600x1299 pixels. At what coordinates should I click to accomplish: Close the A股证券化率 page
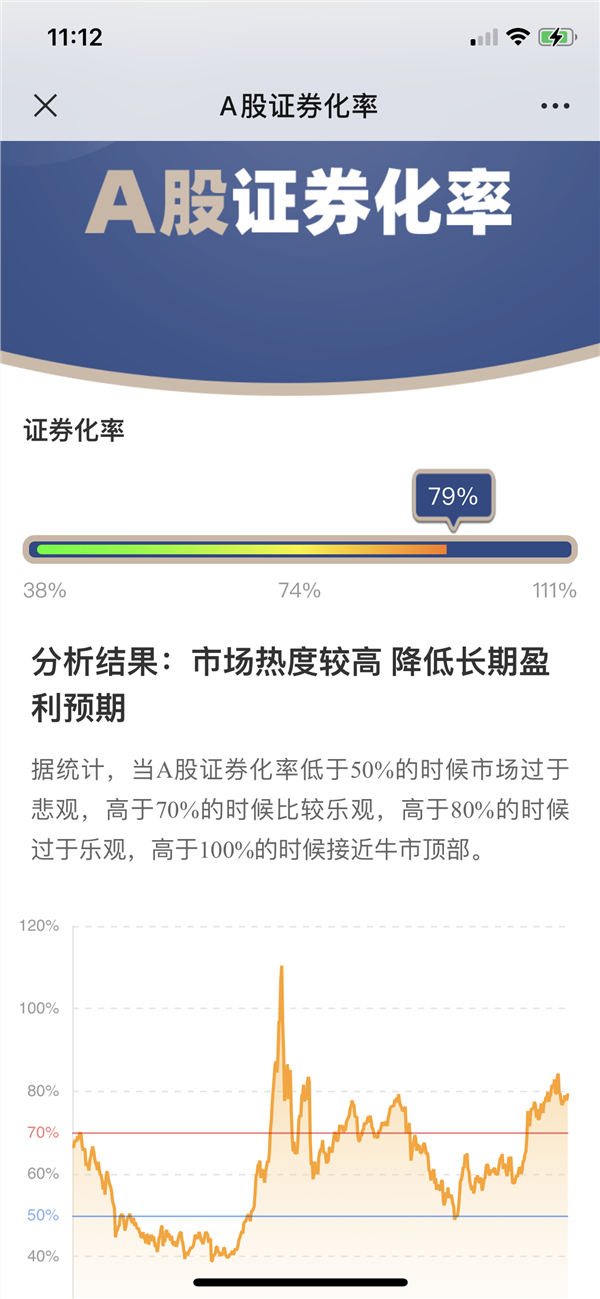(45, 106)
